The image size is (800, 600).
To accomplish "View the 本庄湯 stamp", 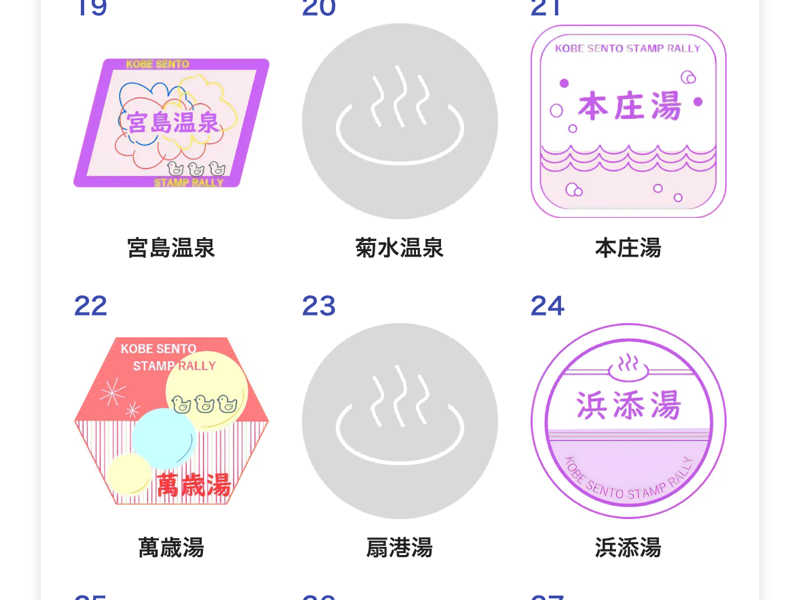I will [x=628, y=122].
